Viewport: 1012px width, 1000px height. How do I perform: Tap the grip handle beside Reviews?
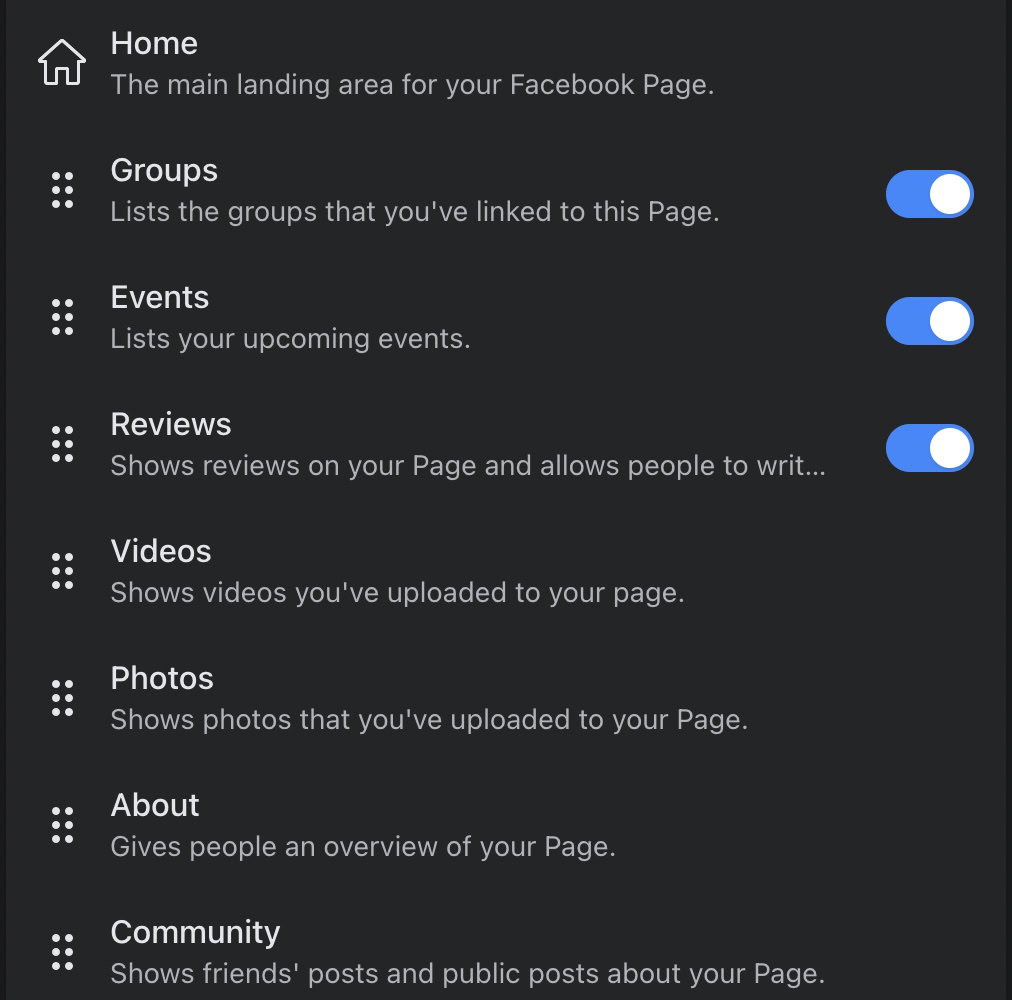click(62, 444)
